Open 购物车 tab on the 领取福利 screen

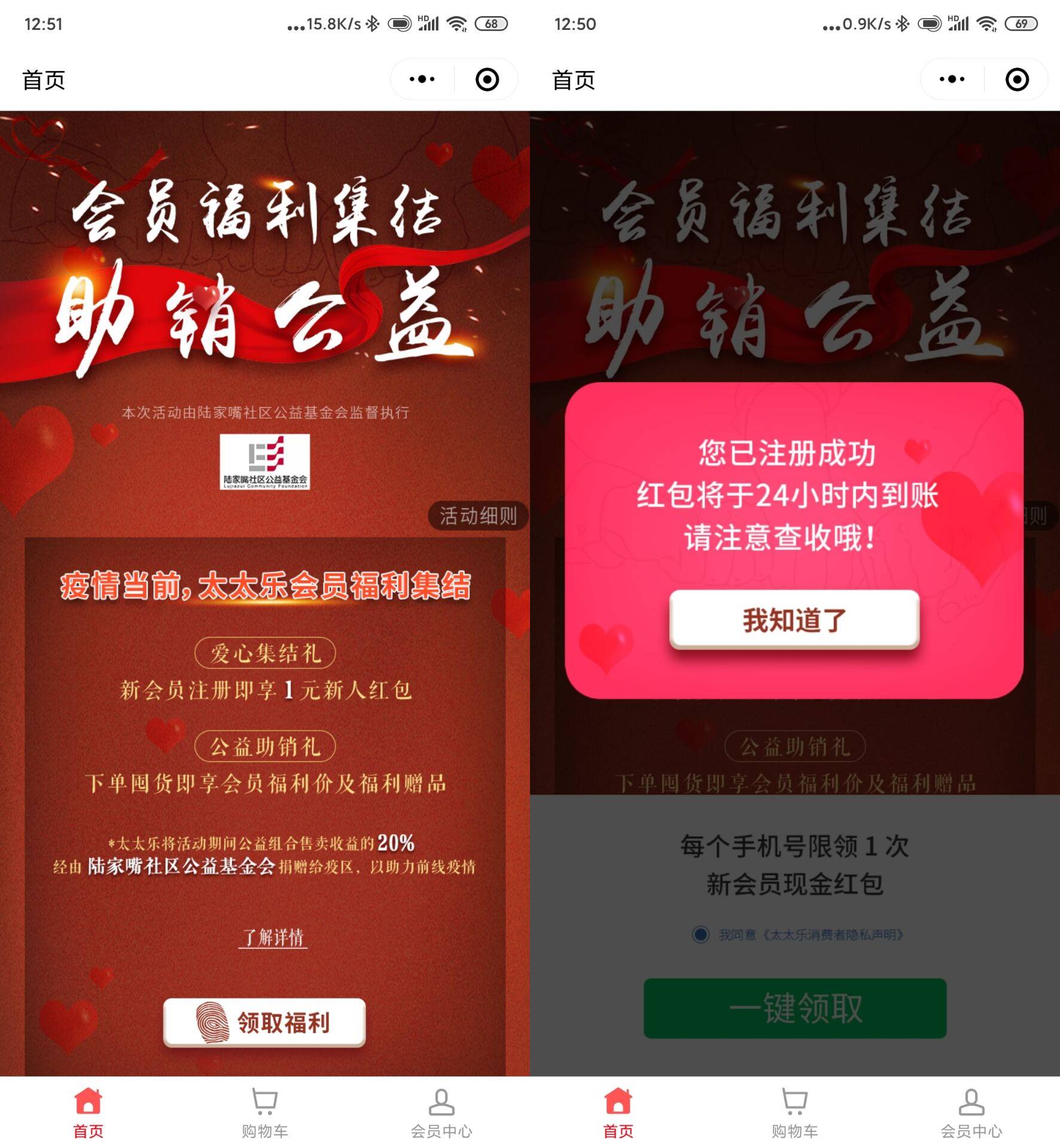264,1112
